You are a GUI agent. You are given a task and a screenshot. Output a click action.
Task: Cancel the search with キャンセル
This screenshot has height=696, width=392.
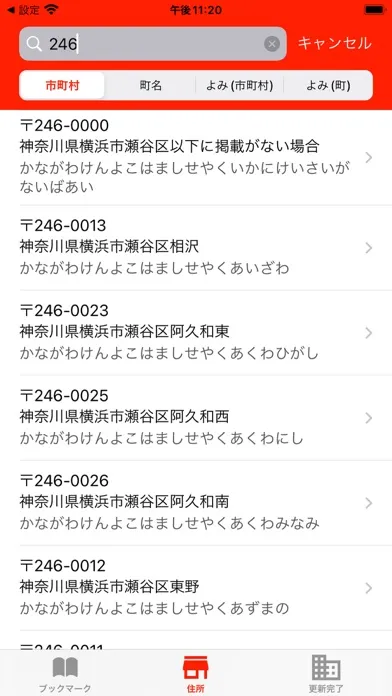click(x=335, y=44)
